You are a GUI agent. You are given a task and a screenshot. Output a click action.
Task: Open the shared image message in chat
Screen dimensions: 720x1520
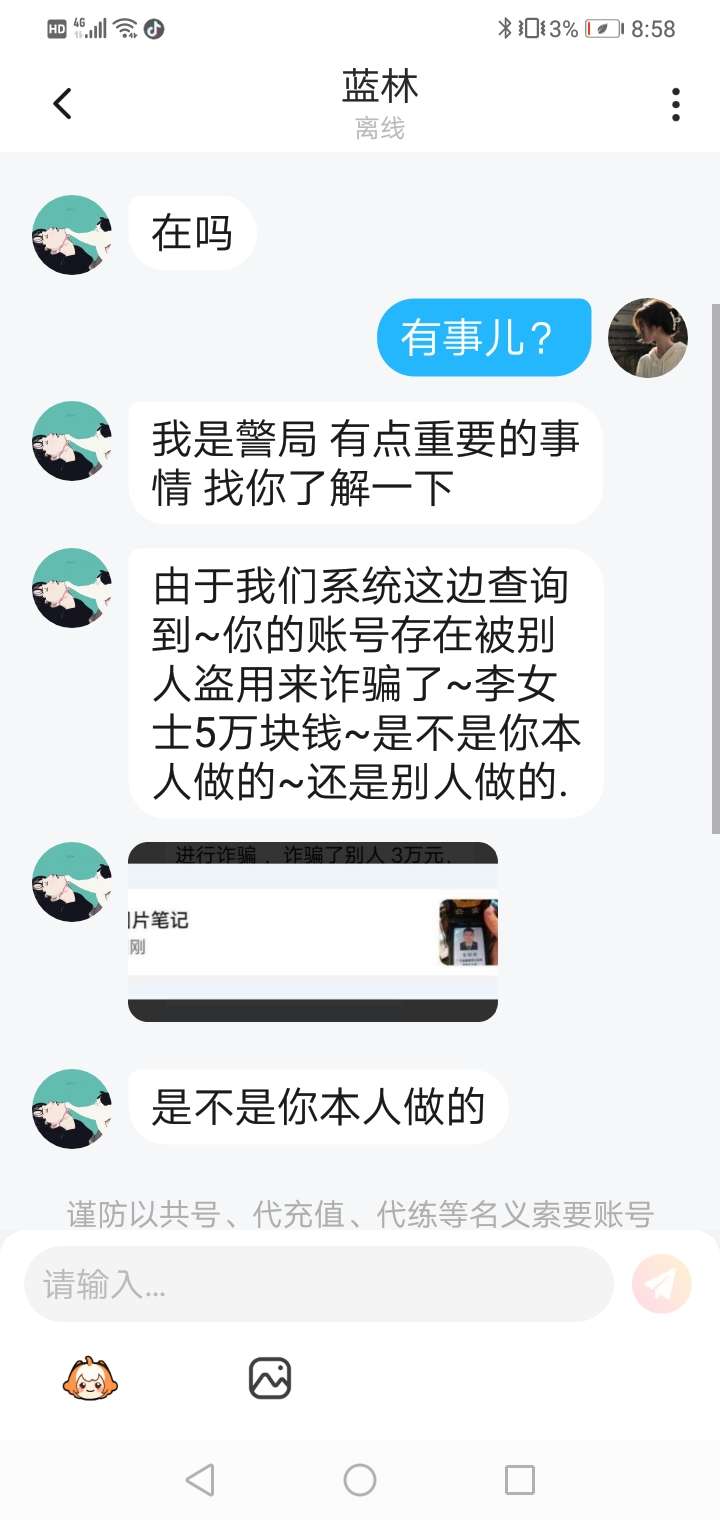pyautogui.click(x=313, y=932)
